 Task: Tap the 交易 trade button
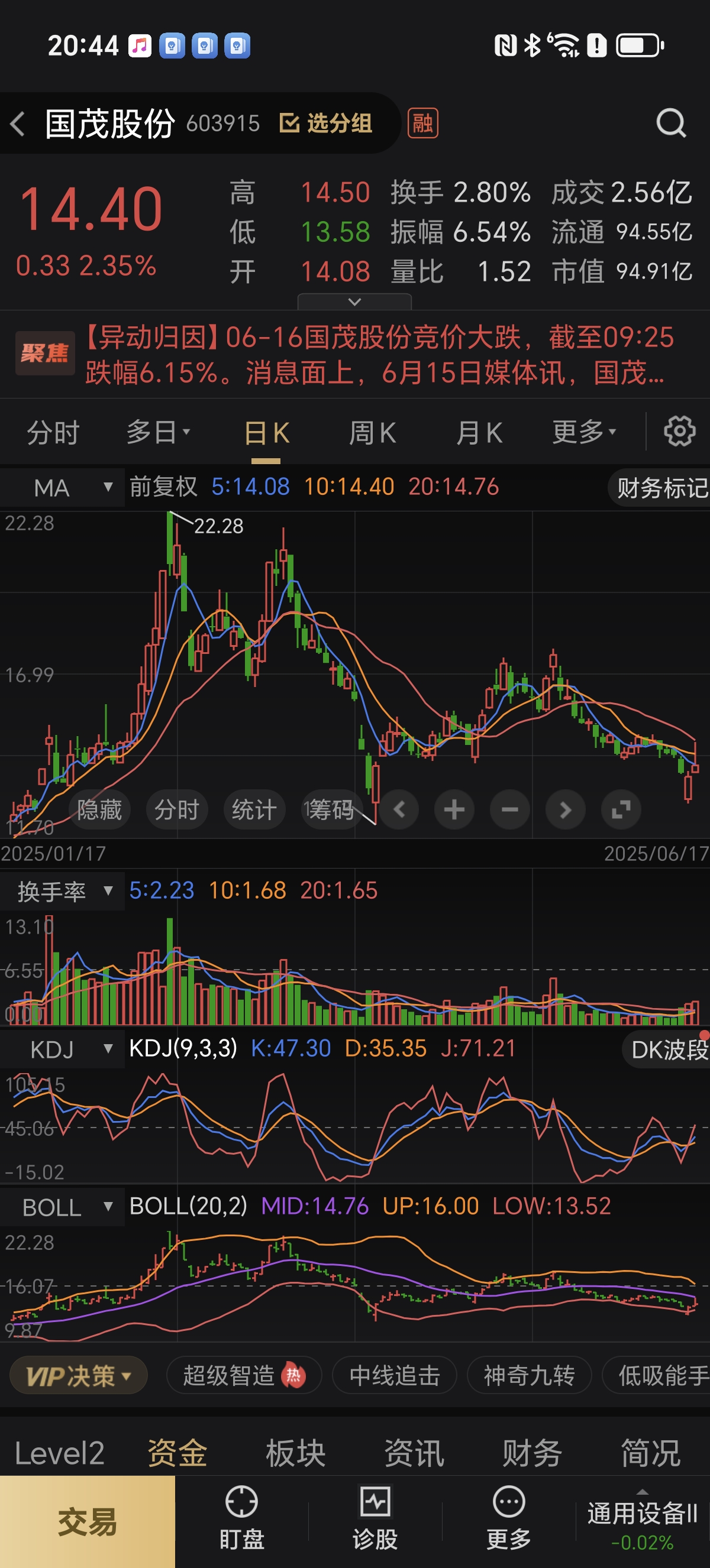click(87, 1522)
